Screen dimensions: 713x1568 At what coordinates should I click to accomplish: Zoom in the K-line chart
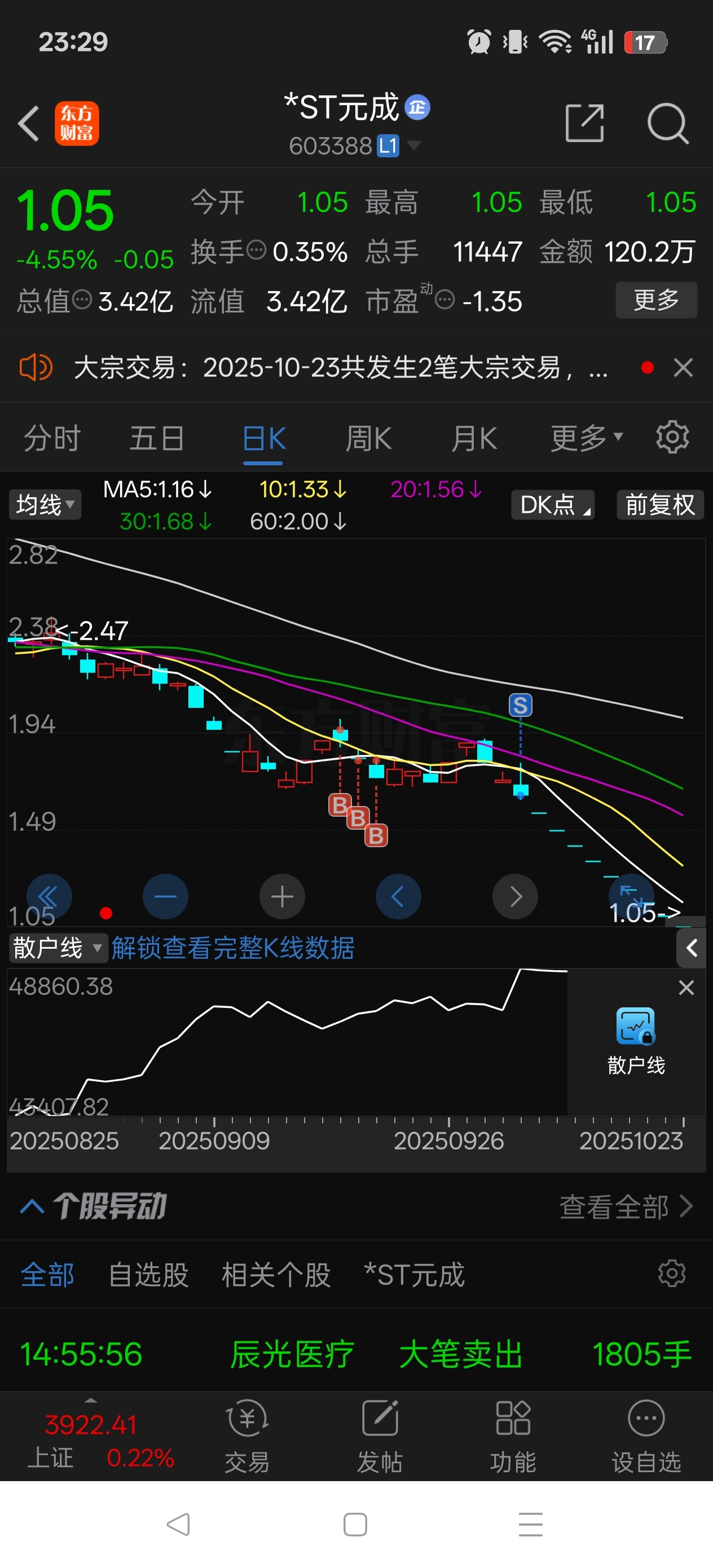pyautogui.click(x=282, y=897)
